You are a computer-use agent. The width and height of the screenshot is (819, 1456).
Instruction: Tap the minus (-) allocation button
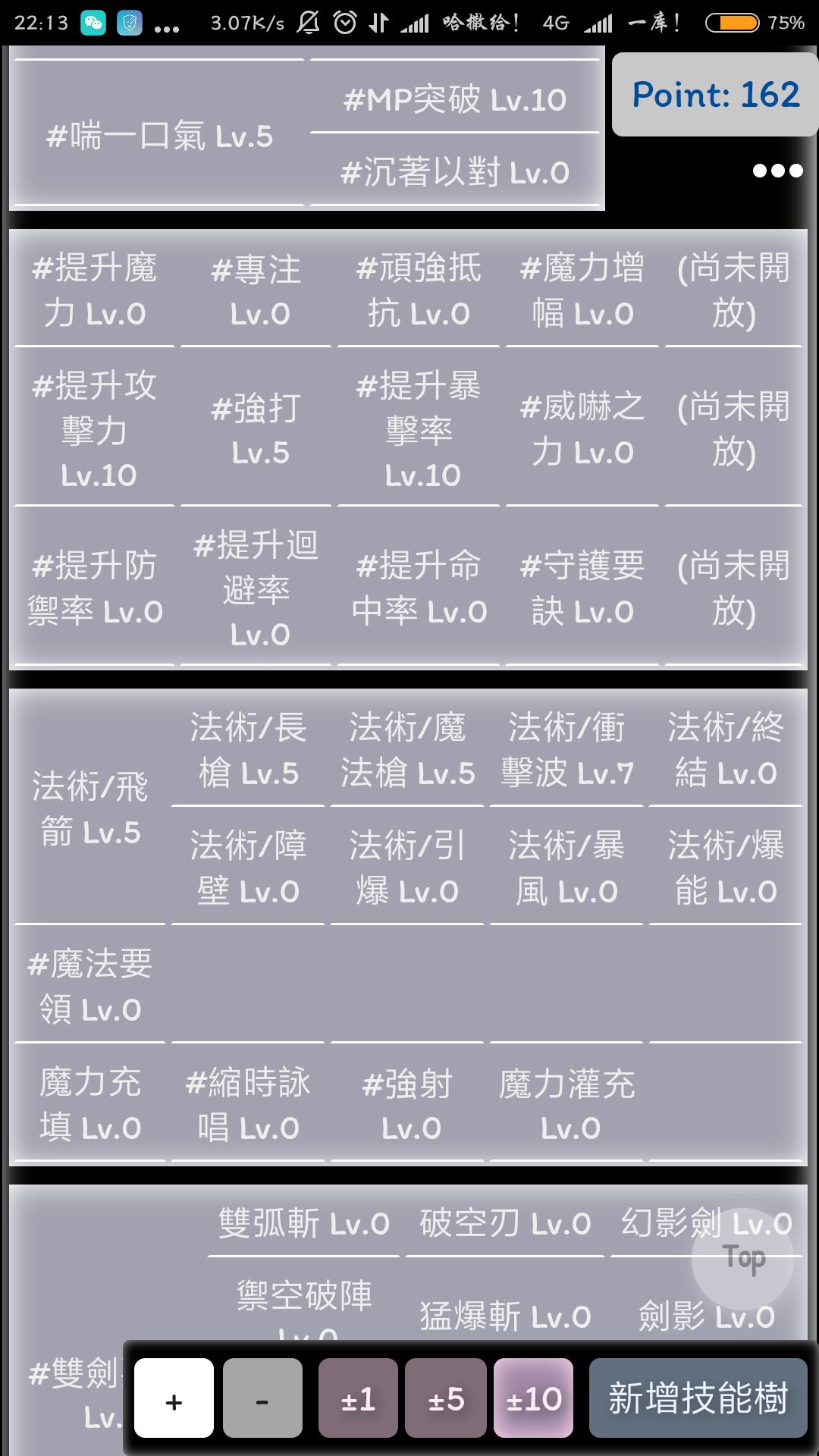coord(262,1398)
